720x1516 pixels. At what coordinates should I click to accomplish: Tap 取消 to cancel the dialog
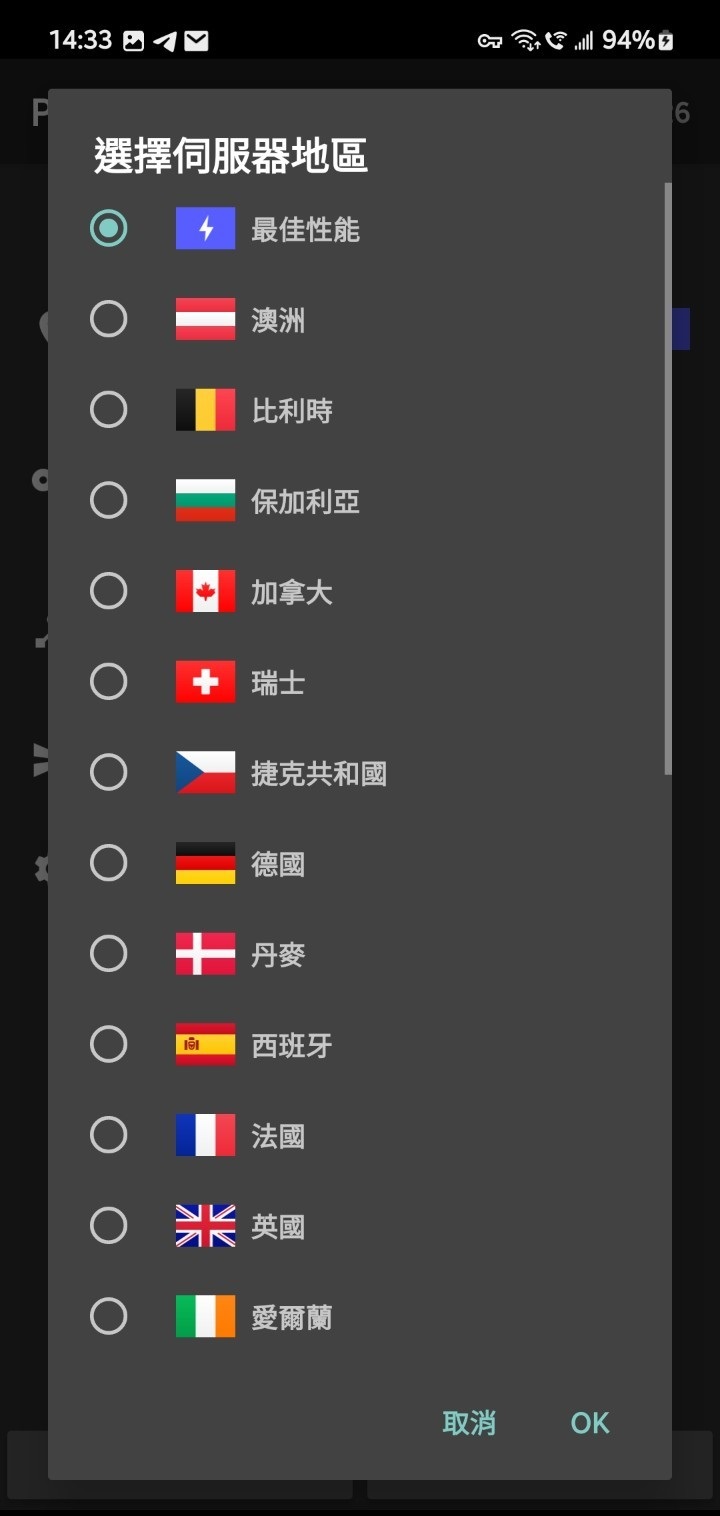469,1423
